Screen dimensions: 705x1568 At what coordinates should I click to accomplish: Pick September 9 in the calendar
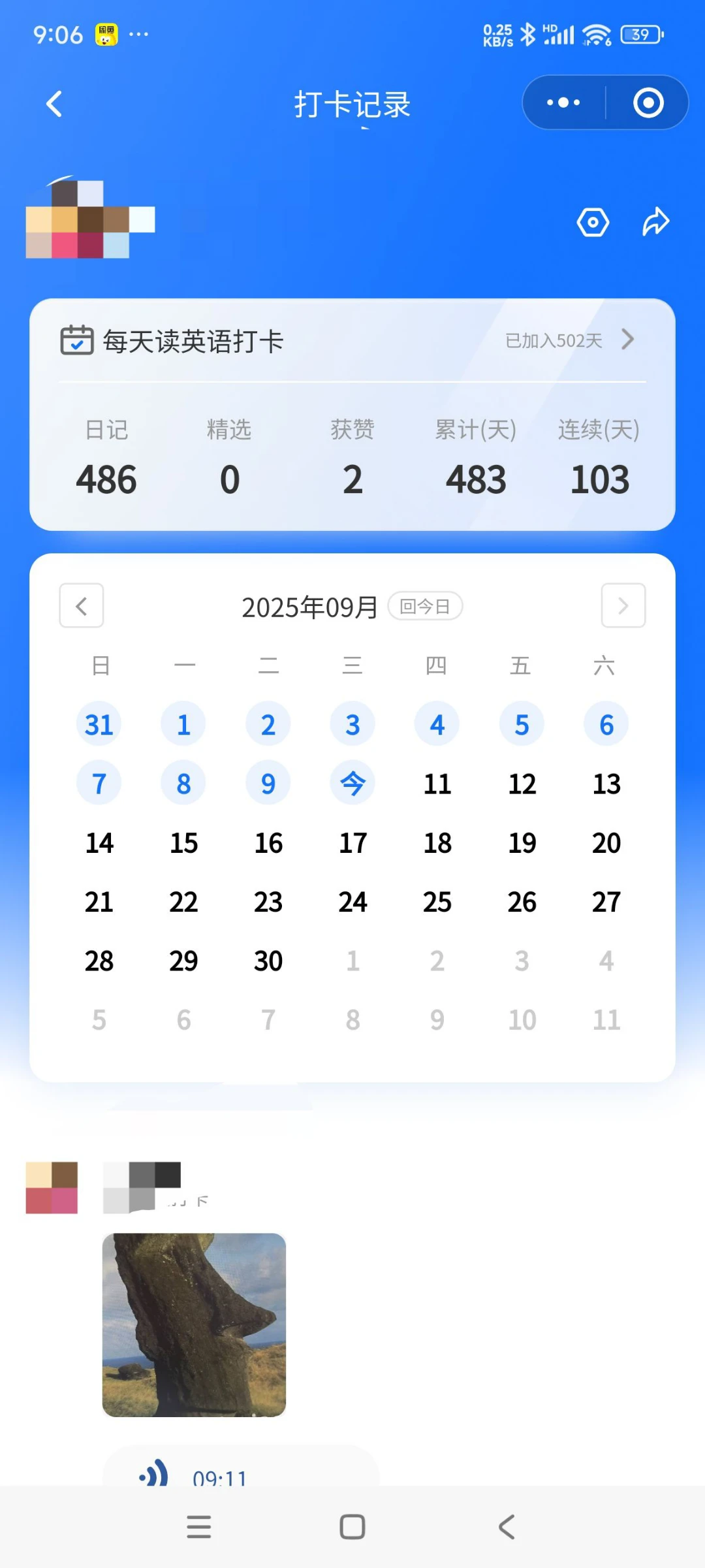pos(268,783)
